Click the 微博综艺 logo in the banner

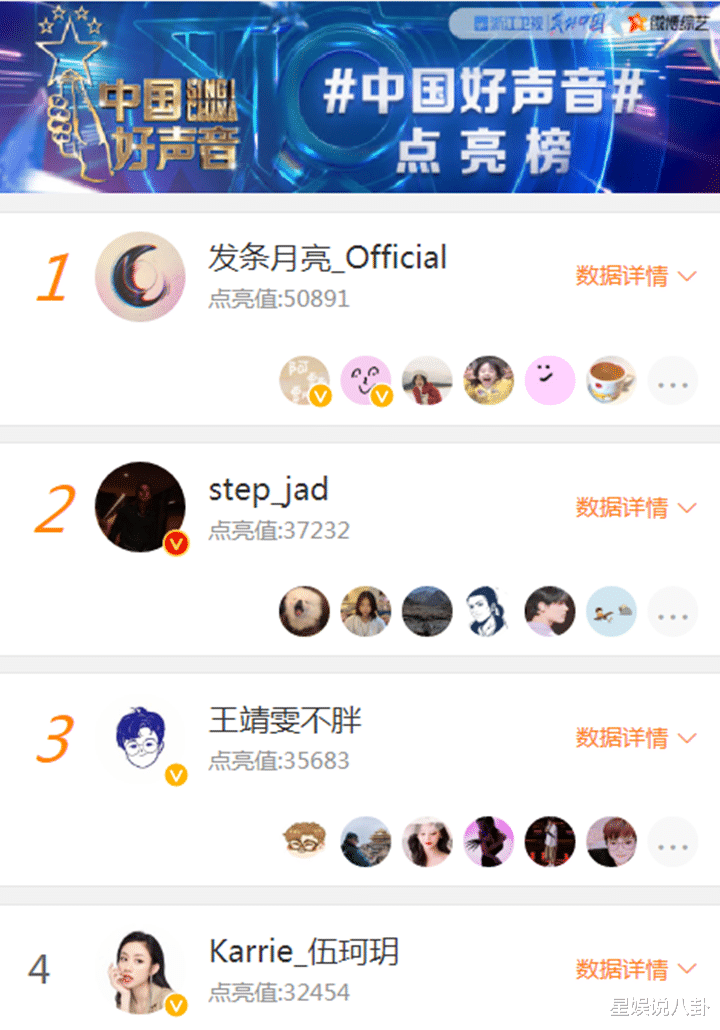tap(668, 22)
